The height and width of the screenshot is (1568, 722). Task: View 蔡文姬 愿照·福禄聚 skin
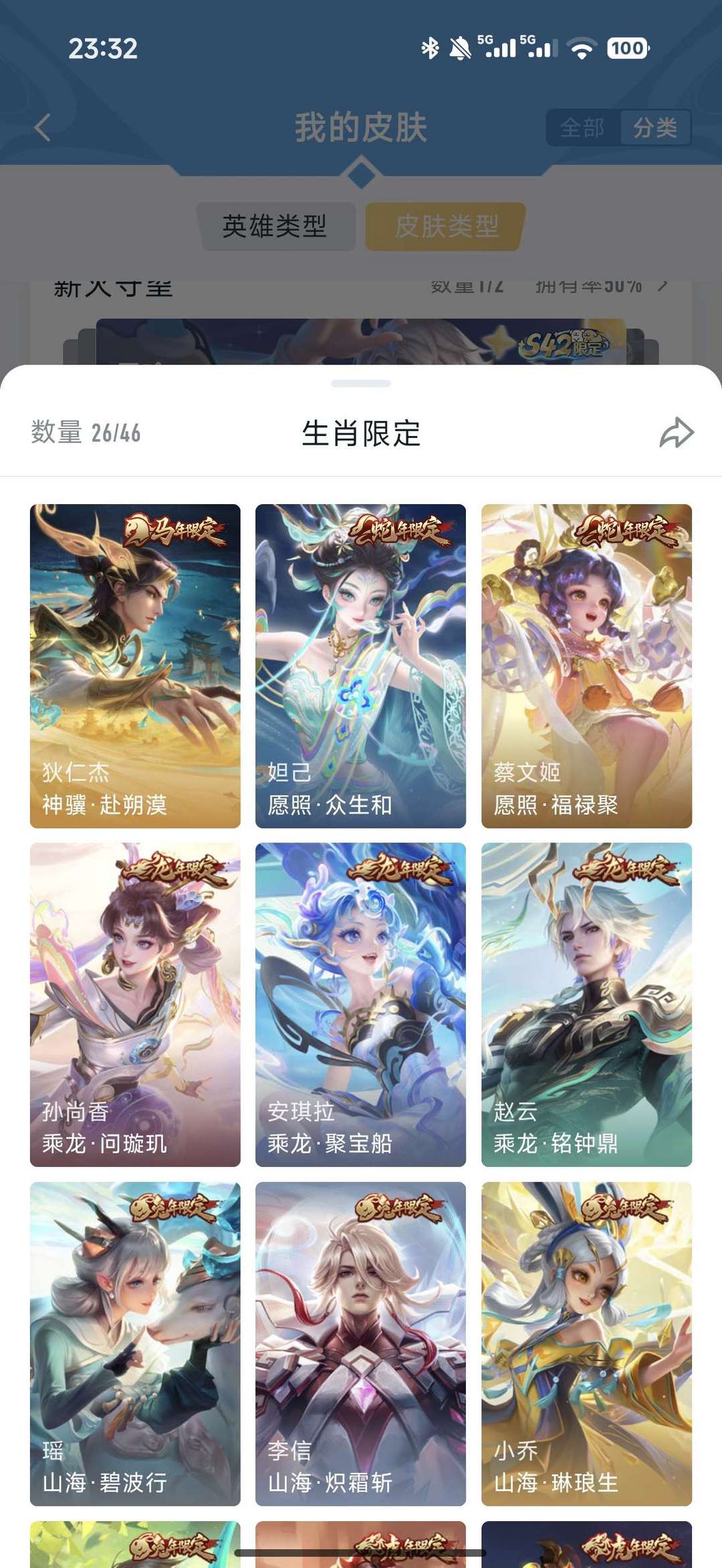(x=586, y=665)
